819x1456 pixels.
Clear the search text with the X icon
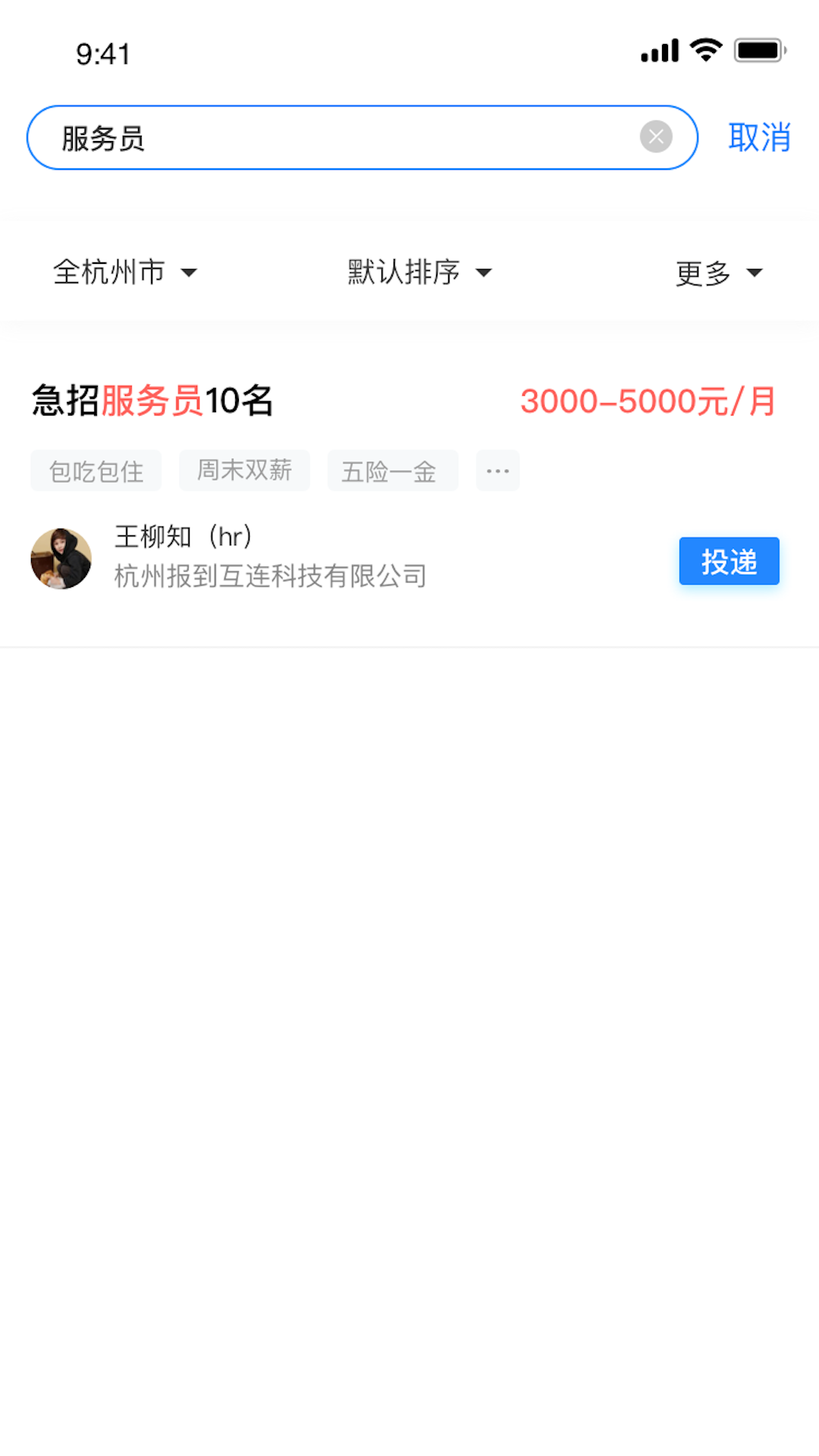[656, 137]
